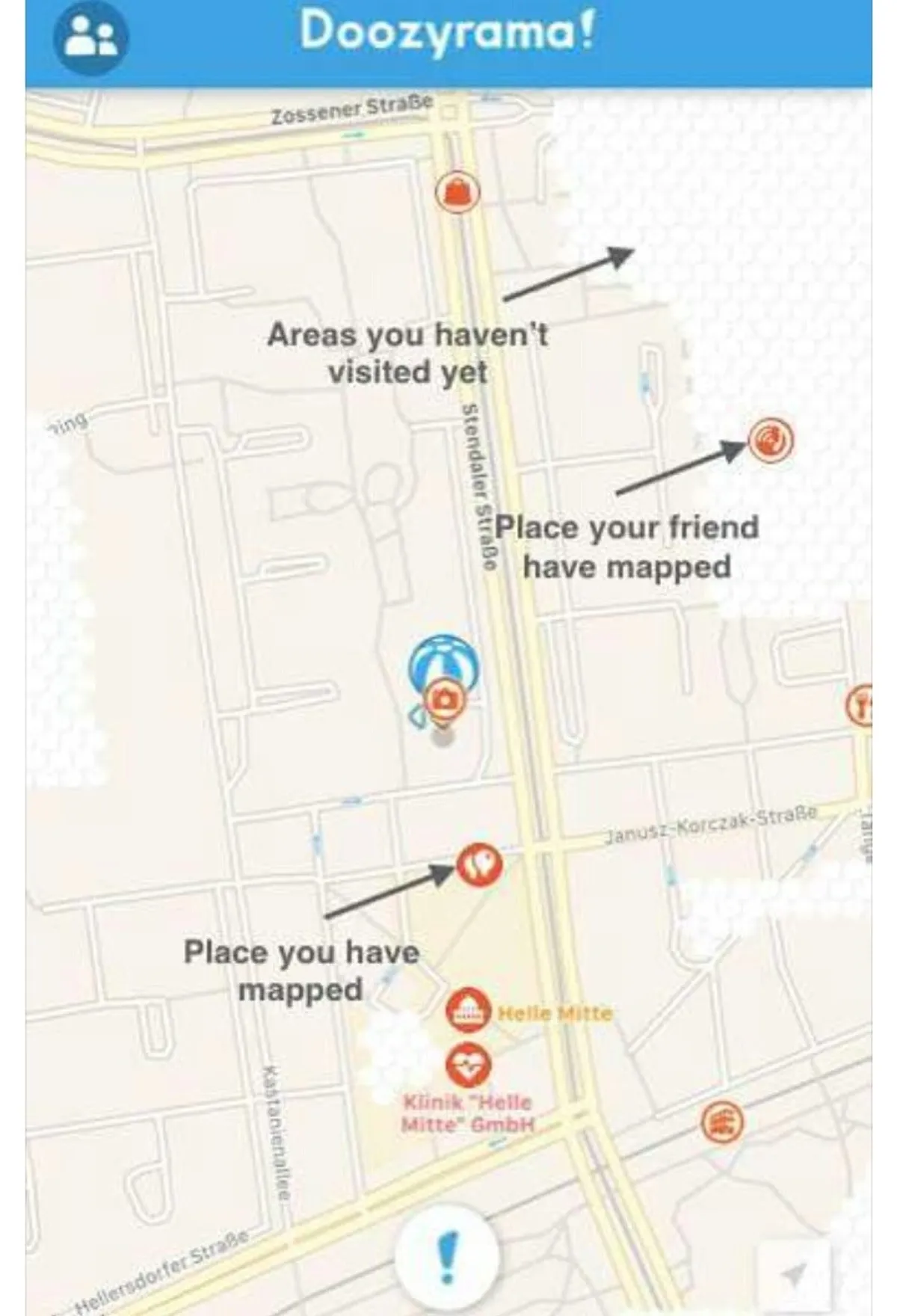Tap the exclamation mark button
The width and height of the screenshot is (897, 1316).
446,1255
